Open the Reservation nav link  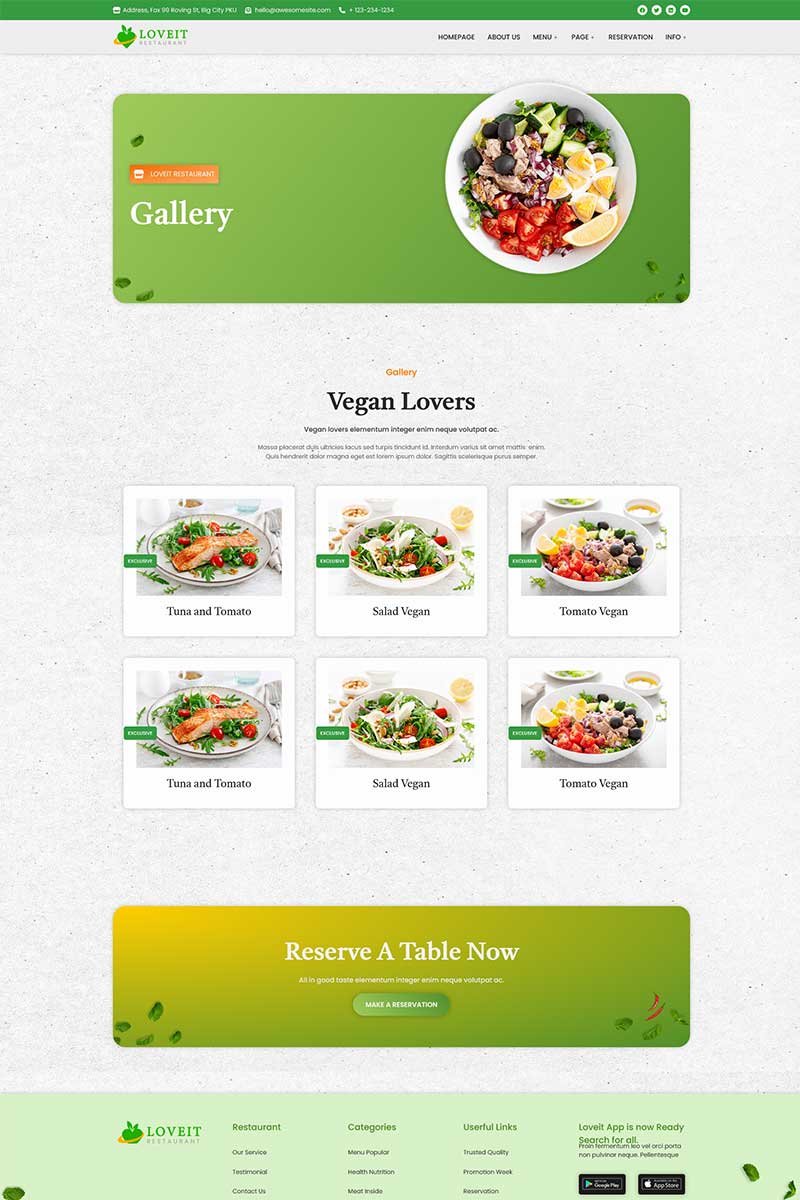[x=630, y=37]
